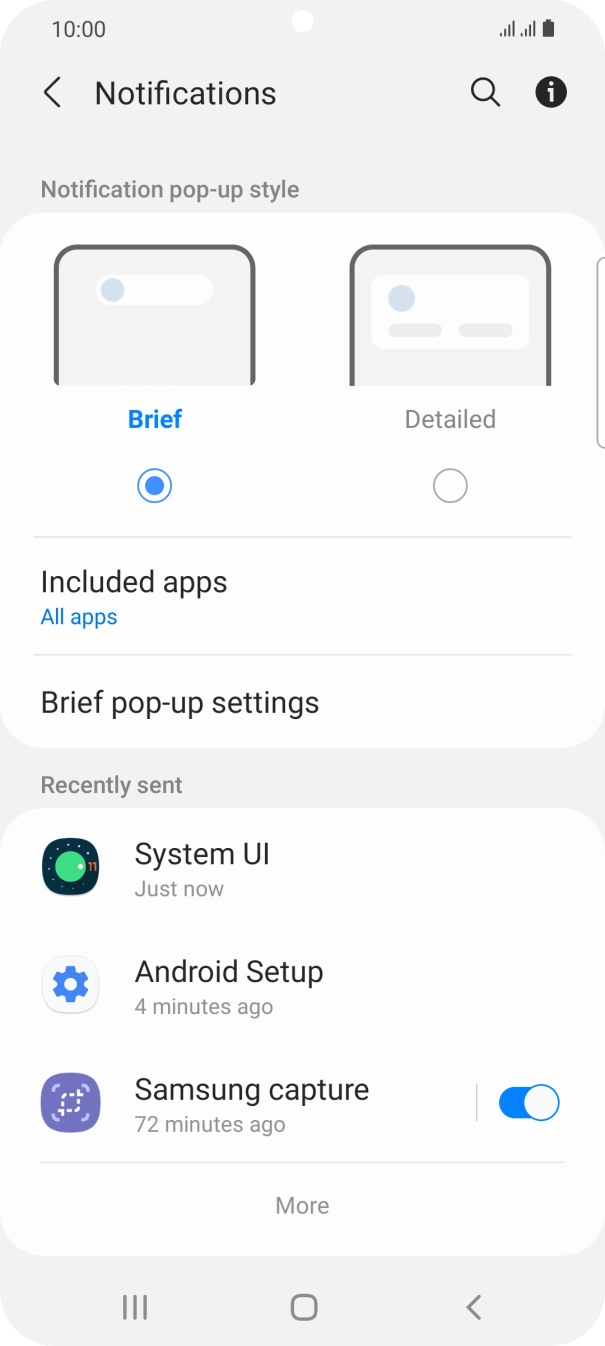The height and width of the screenshot is (1346, 605).
Task: Open Brief pop-up settings
Action: click(x=300, y=702)
